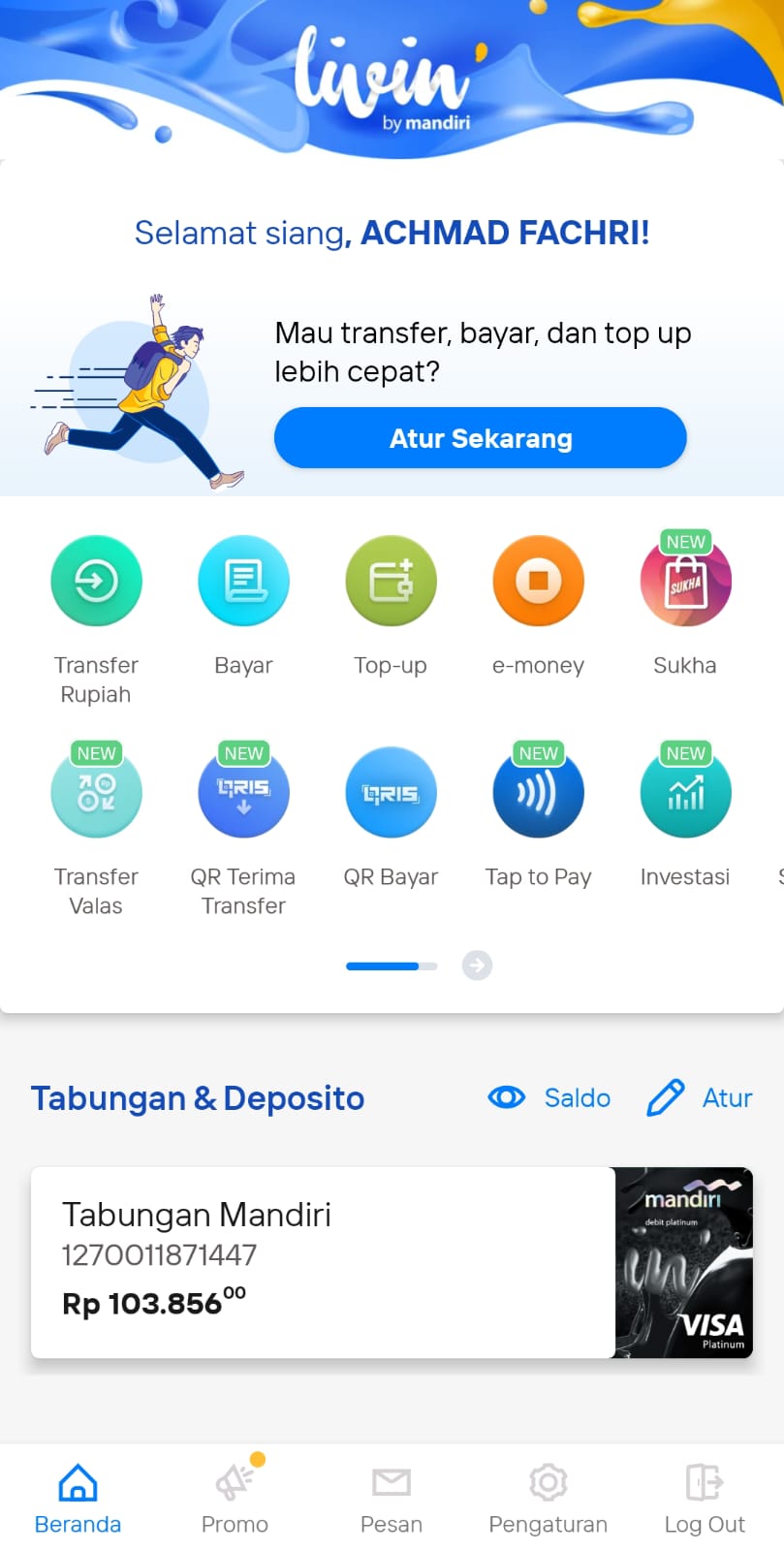Viewport: 784px width, 1551px height.
Task: Open the Tabungan Mandiri account card
Action: tap(392, 1262)
